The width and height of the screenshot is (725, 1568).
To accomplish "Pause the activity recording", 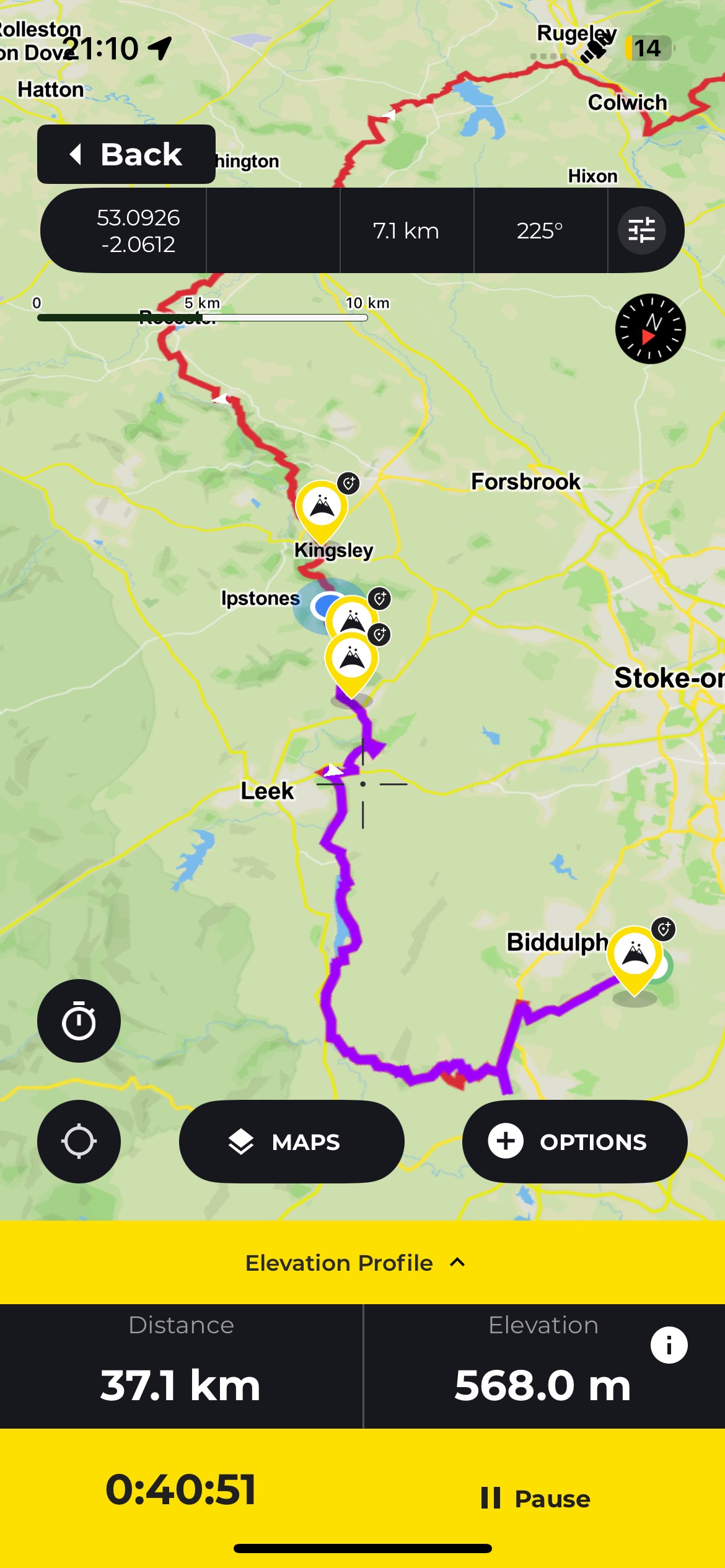I will coord(535,1499).
